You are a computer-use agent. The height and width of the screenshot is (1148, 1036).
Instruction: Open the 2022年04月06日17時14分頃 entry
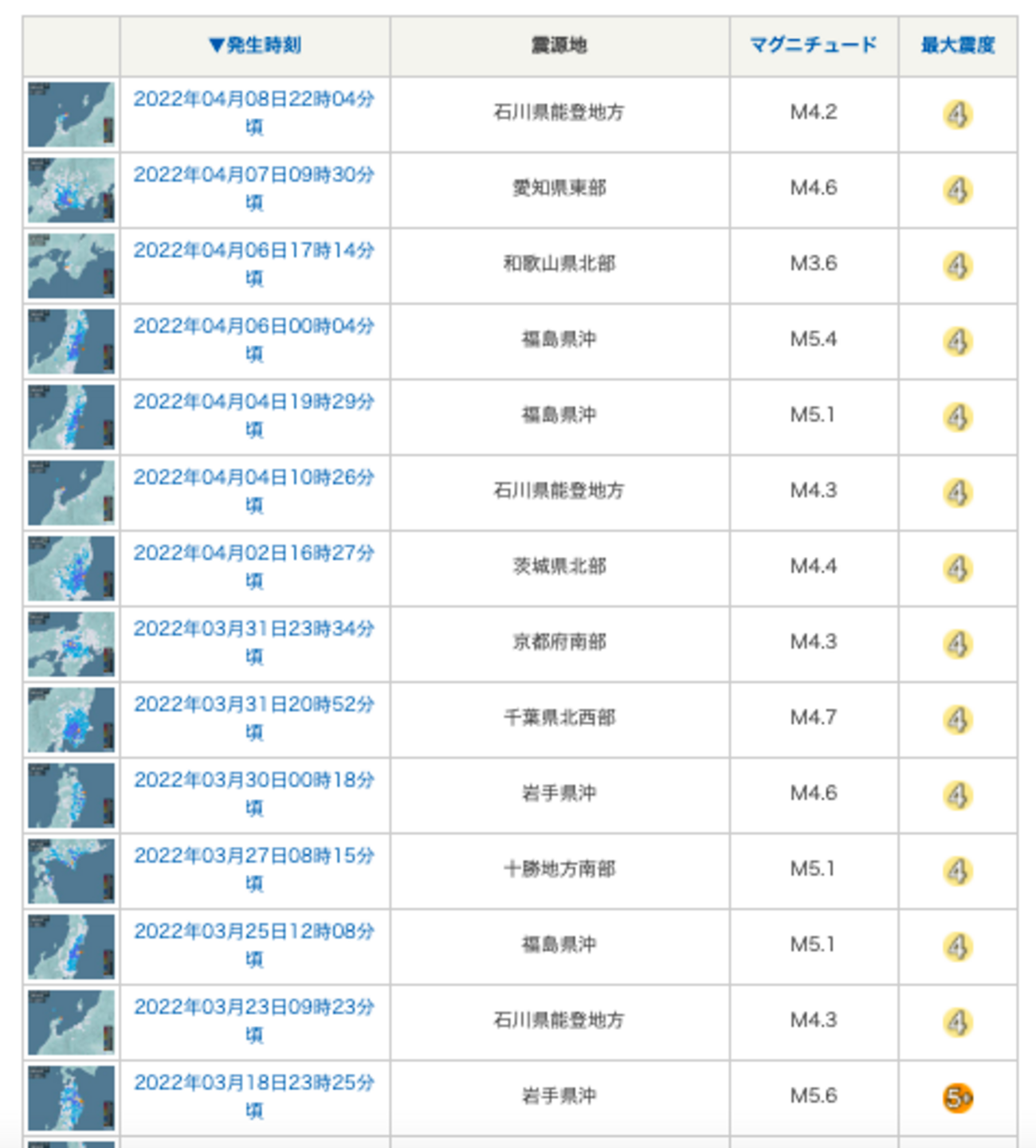point(253,251)
